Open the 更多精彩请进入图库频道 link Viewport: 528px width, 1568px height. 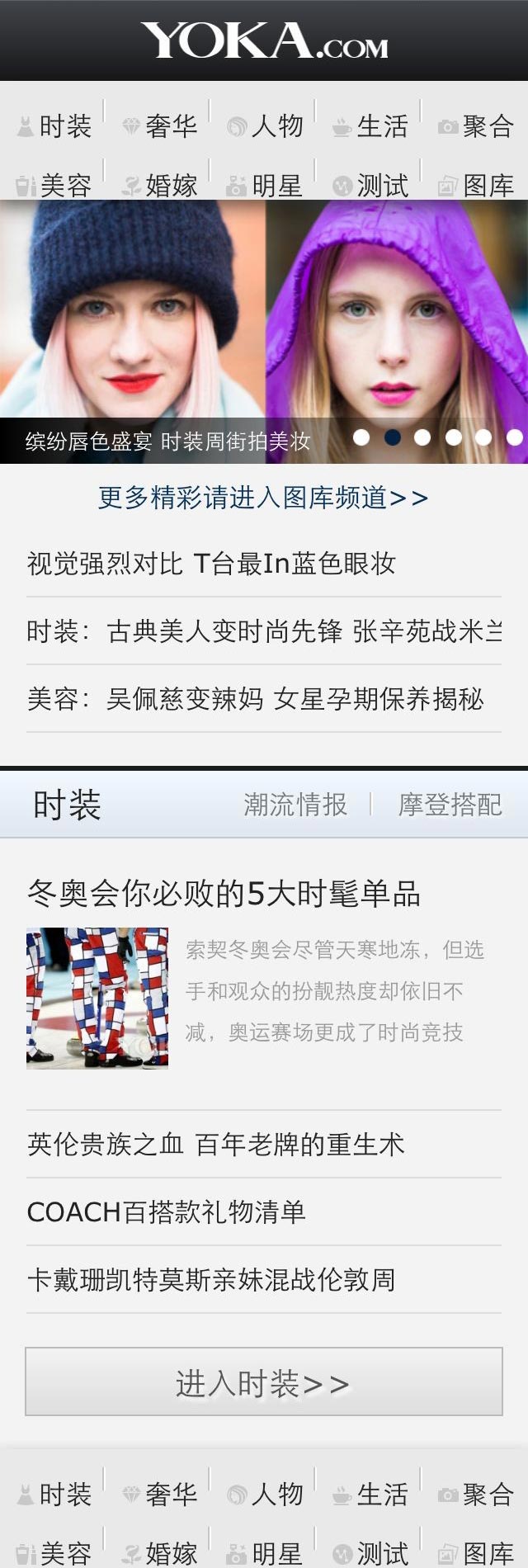click(x=263, y=498)
